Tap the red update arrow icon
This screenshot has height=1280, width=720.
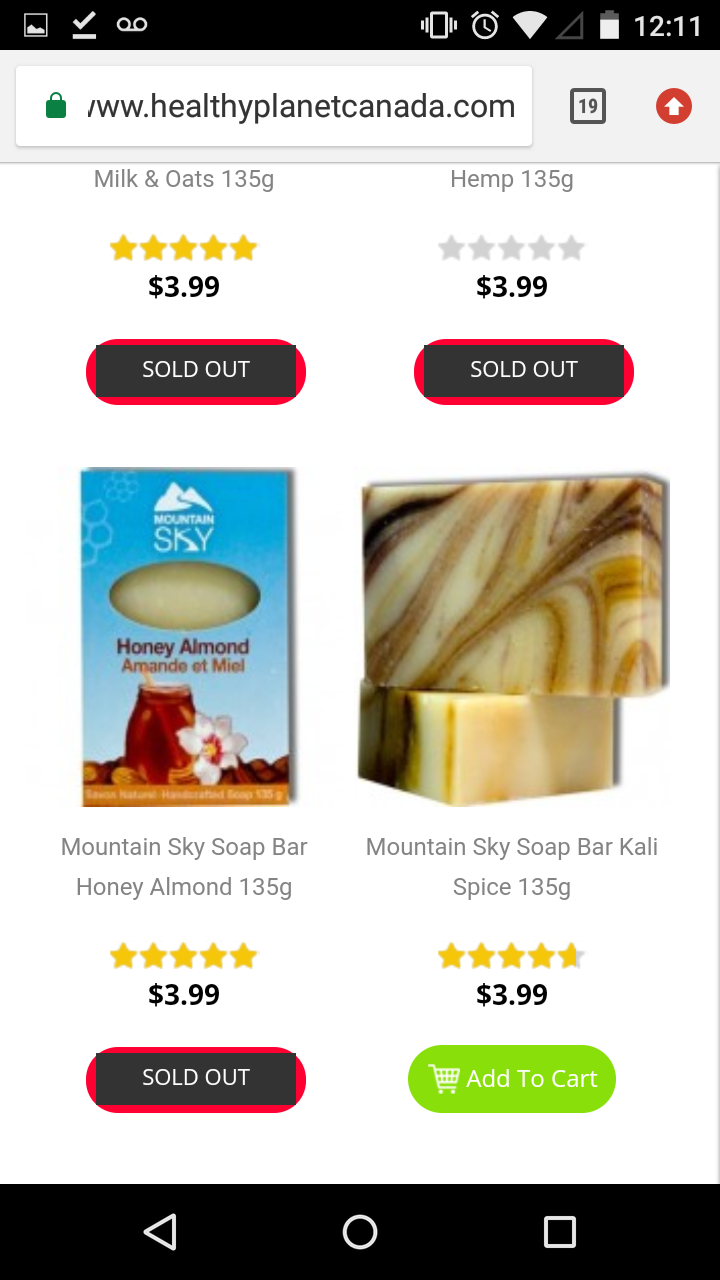(673, 106)
